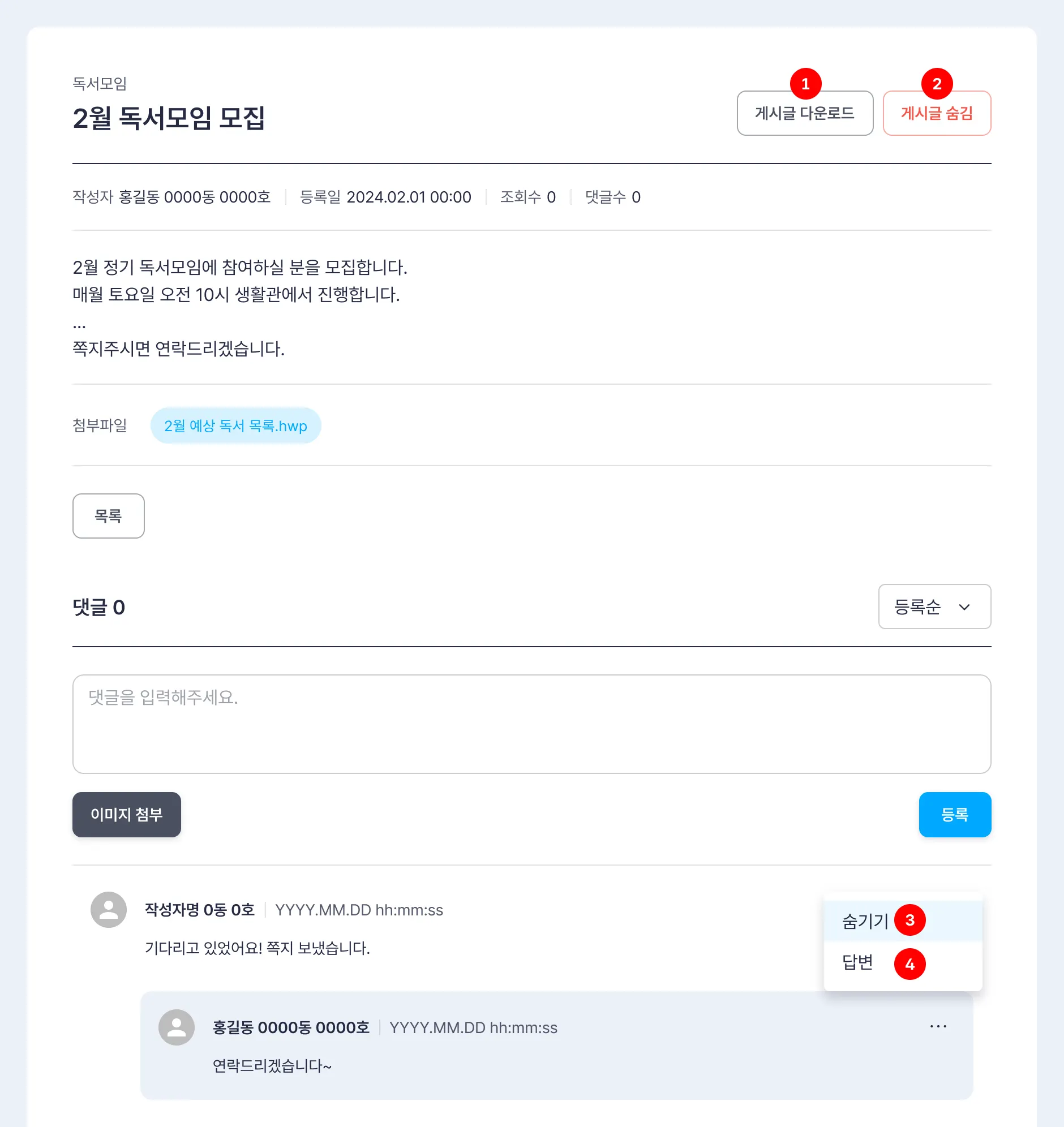Focus the 댓글을 입력해주세요 comment field
The image size is (1064, 1127).
tap(531, 724)
